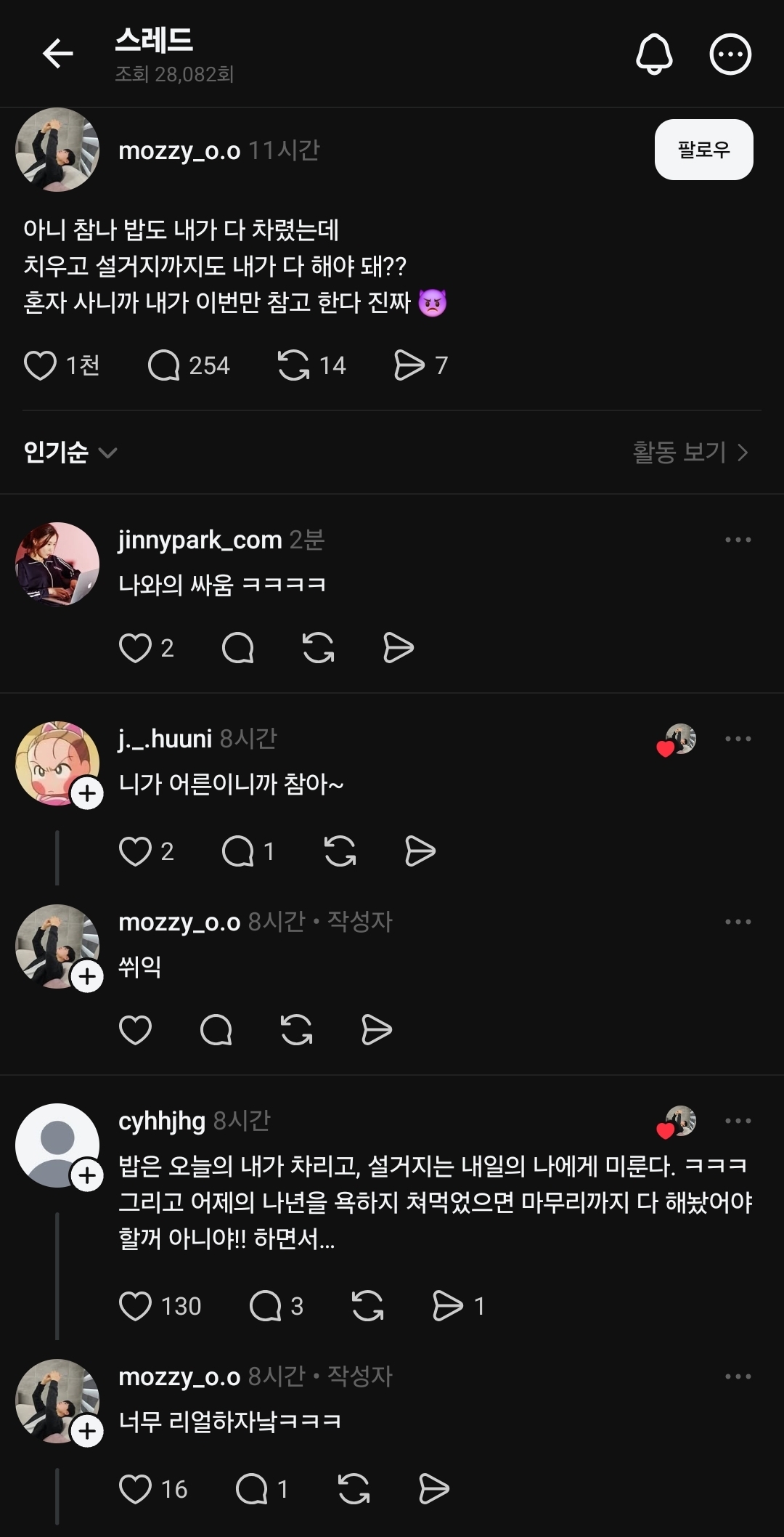Reply to jinnypark_com's comment
This screenshot has height=1537, width=784.
[238, 648]
